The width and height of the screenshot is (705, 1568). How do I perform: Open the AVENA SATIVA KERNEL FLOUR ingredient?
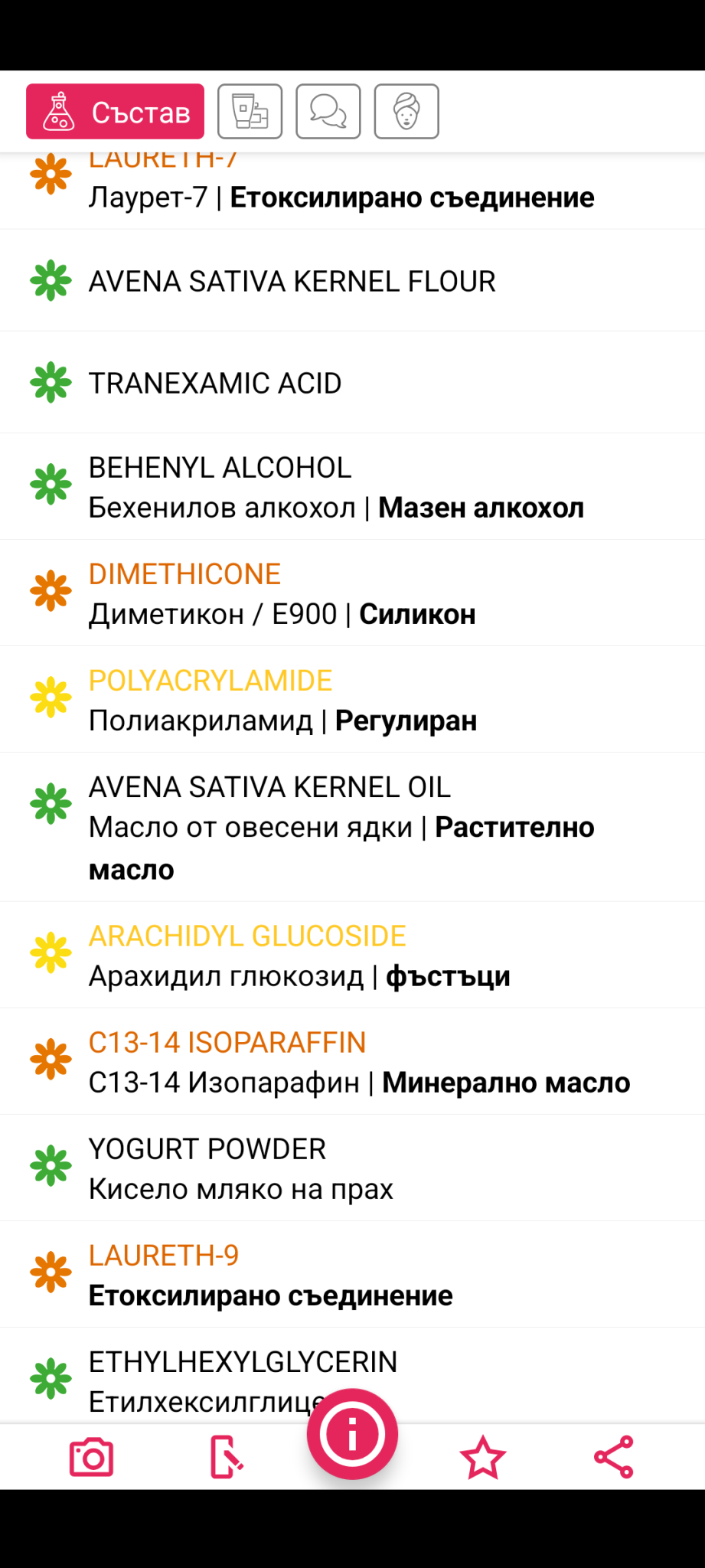pyautogui.click(x=352, y=281)
